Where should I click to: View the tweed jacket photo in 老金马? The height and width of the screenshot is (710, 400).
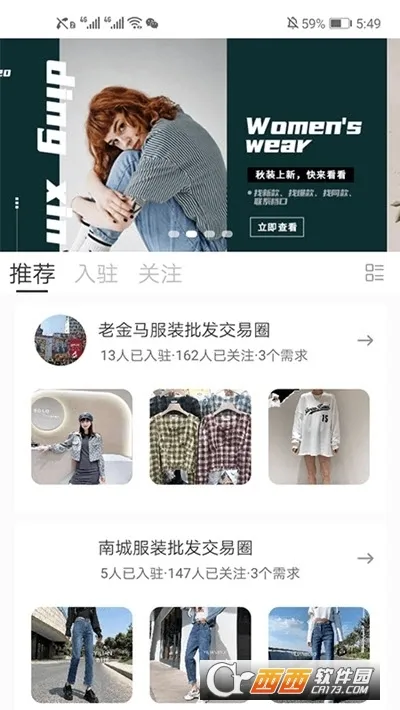tap(82, 437)
